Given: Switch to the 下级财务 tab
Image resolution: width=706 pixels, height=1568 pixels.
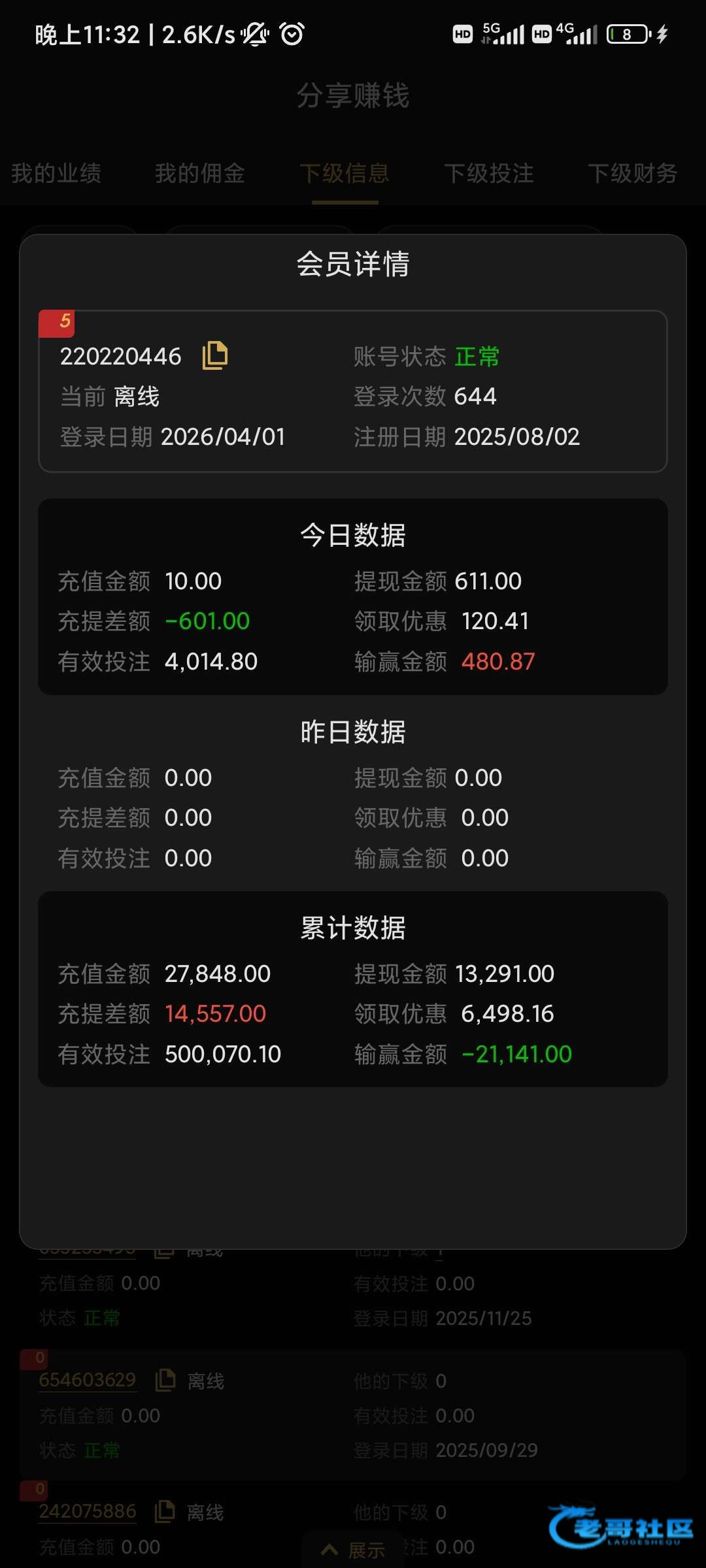Looking at the screenshot, I should 632,173.
